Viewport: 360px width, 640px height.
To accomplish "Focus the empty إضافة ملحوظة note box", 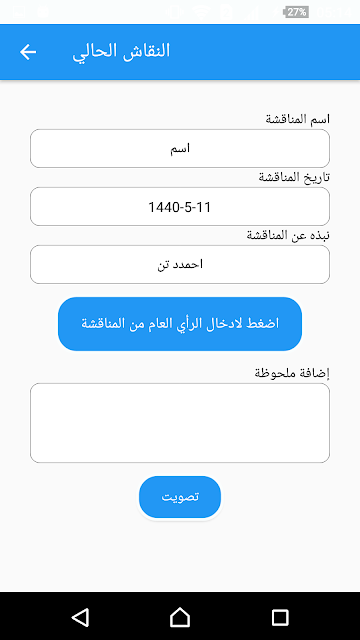I will click(x=180, y=423).
